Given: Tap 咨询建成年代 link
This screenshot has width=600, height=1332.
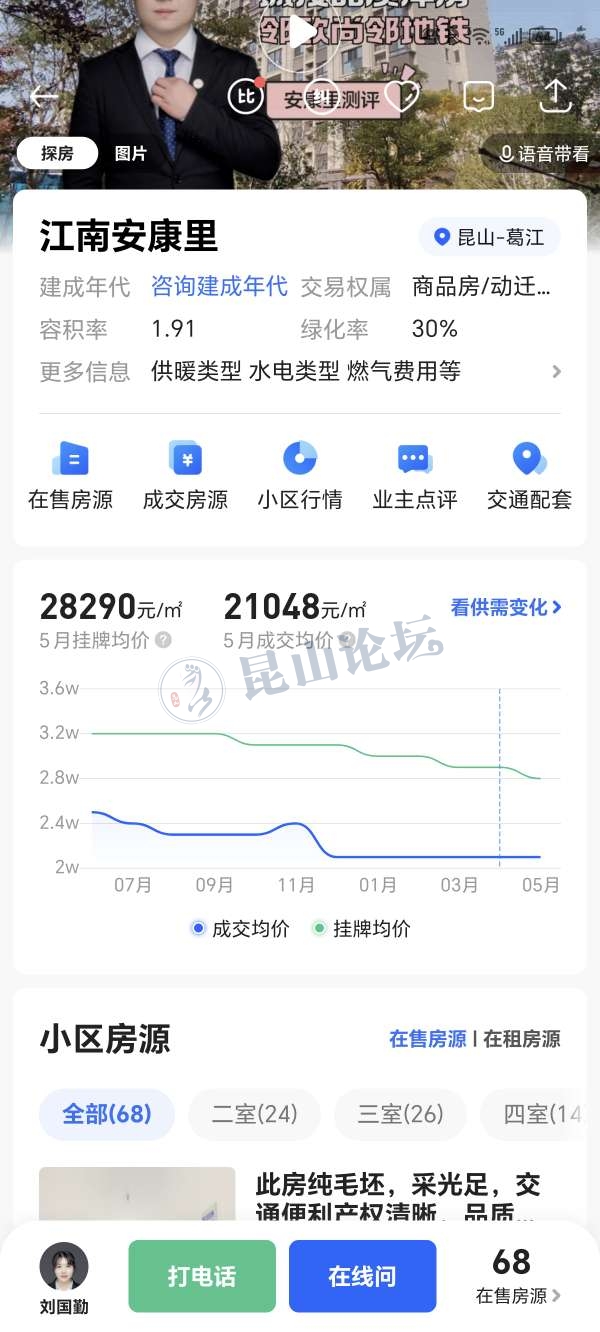Looking at the screenshot, I should point(219,287).
